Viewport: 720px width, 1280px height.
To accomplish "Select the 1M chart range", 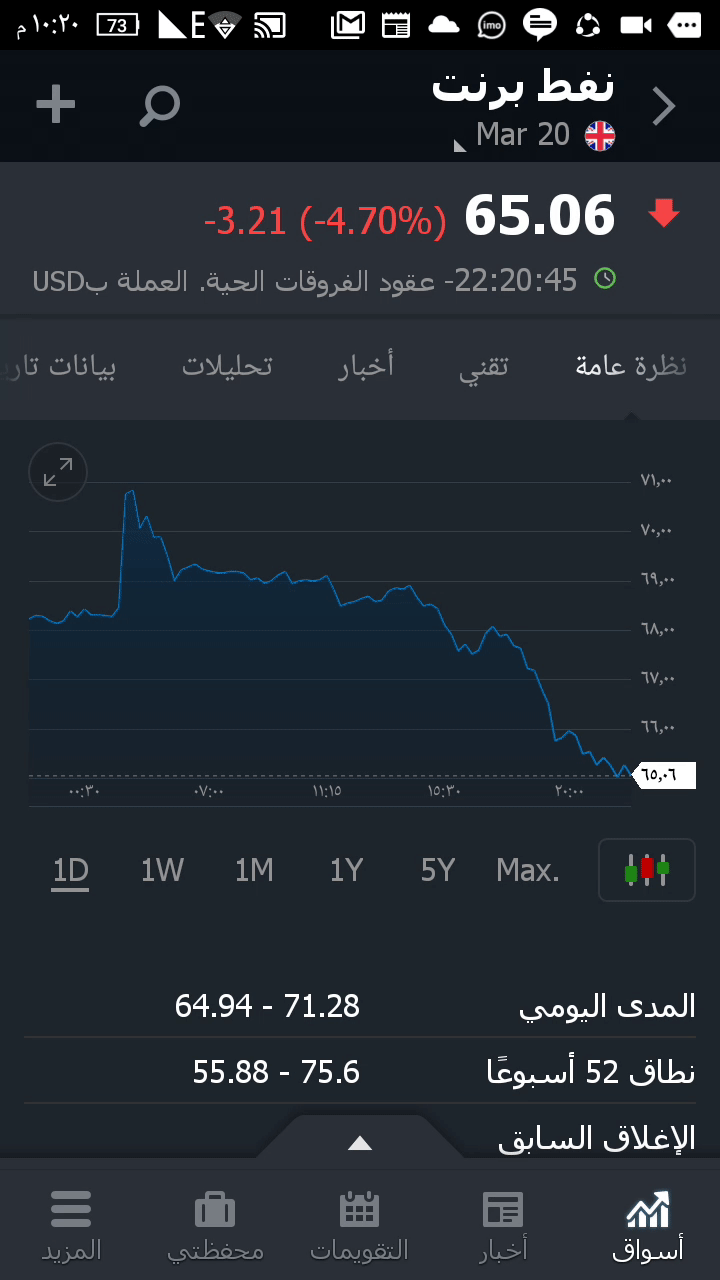I will tap(254, 871).
